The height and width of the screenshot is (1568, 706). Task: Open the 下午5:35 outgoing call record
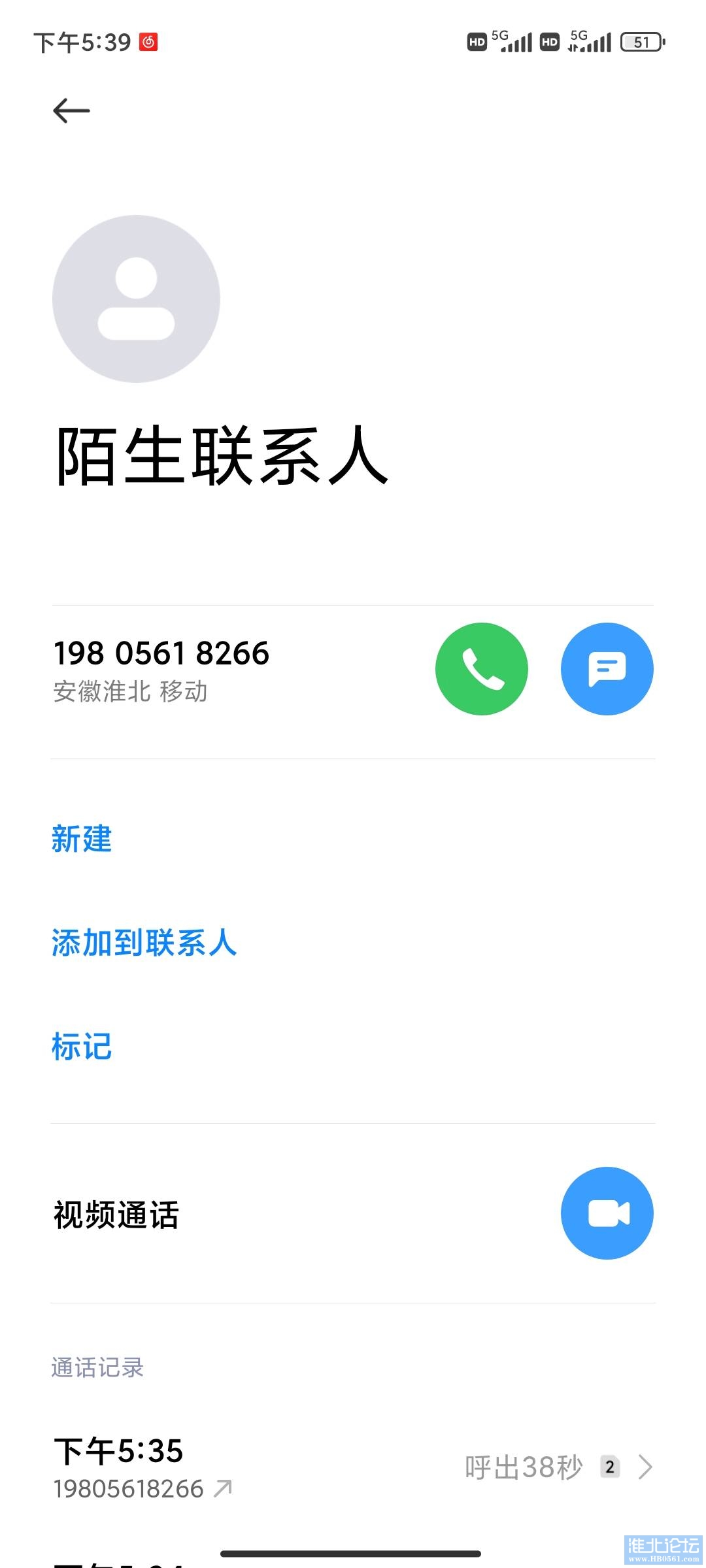coord(353,1467)
